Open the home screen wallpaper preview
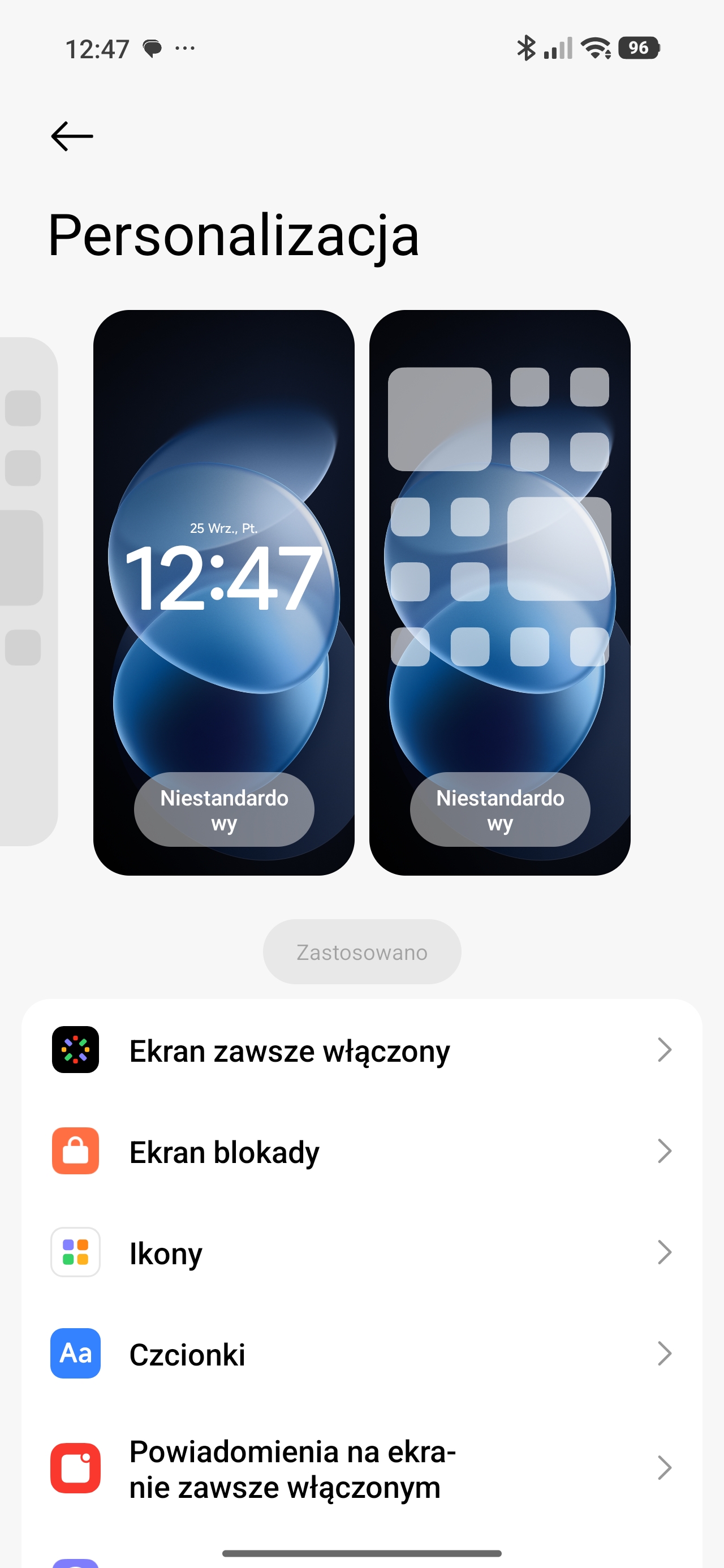Screen dimensions: 724x1568 pos(499,592)
